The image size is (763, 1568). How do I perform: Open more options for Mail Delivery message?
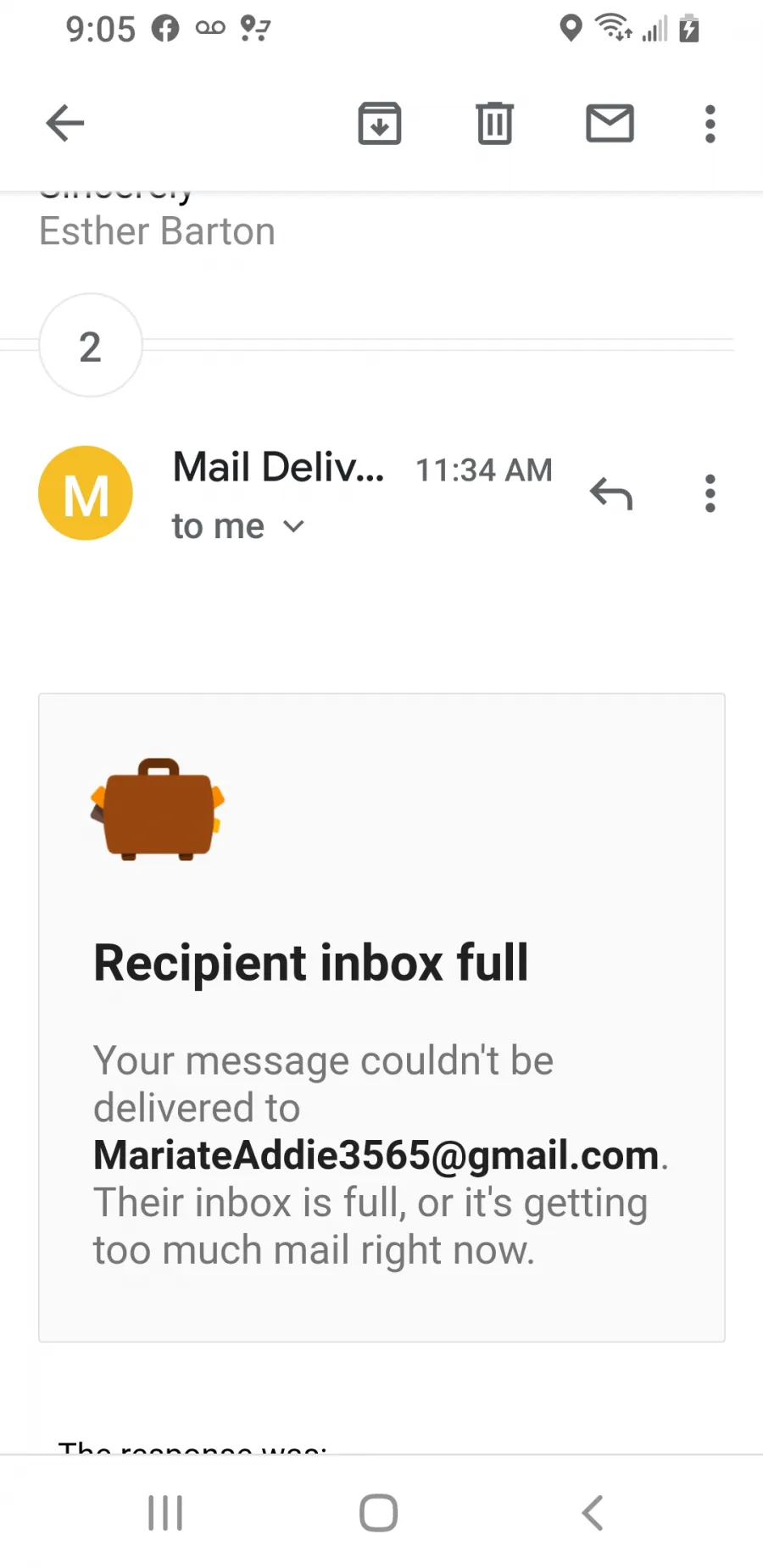710,493
